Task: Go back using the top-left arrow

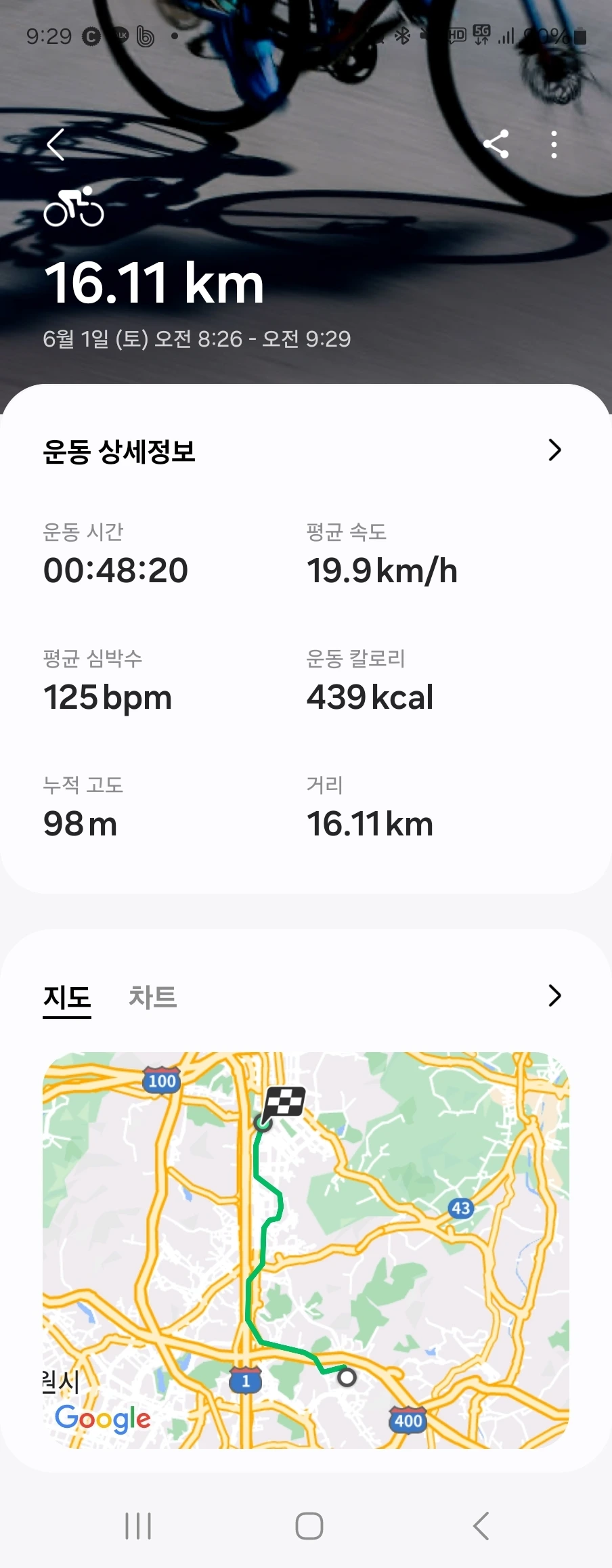Action: [x=56, y=144]
